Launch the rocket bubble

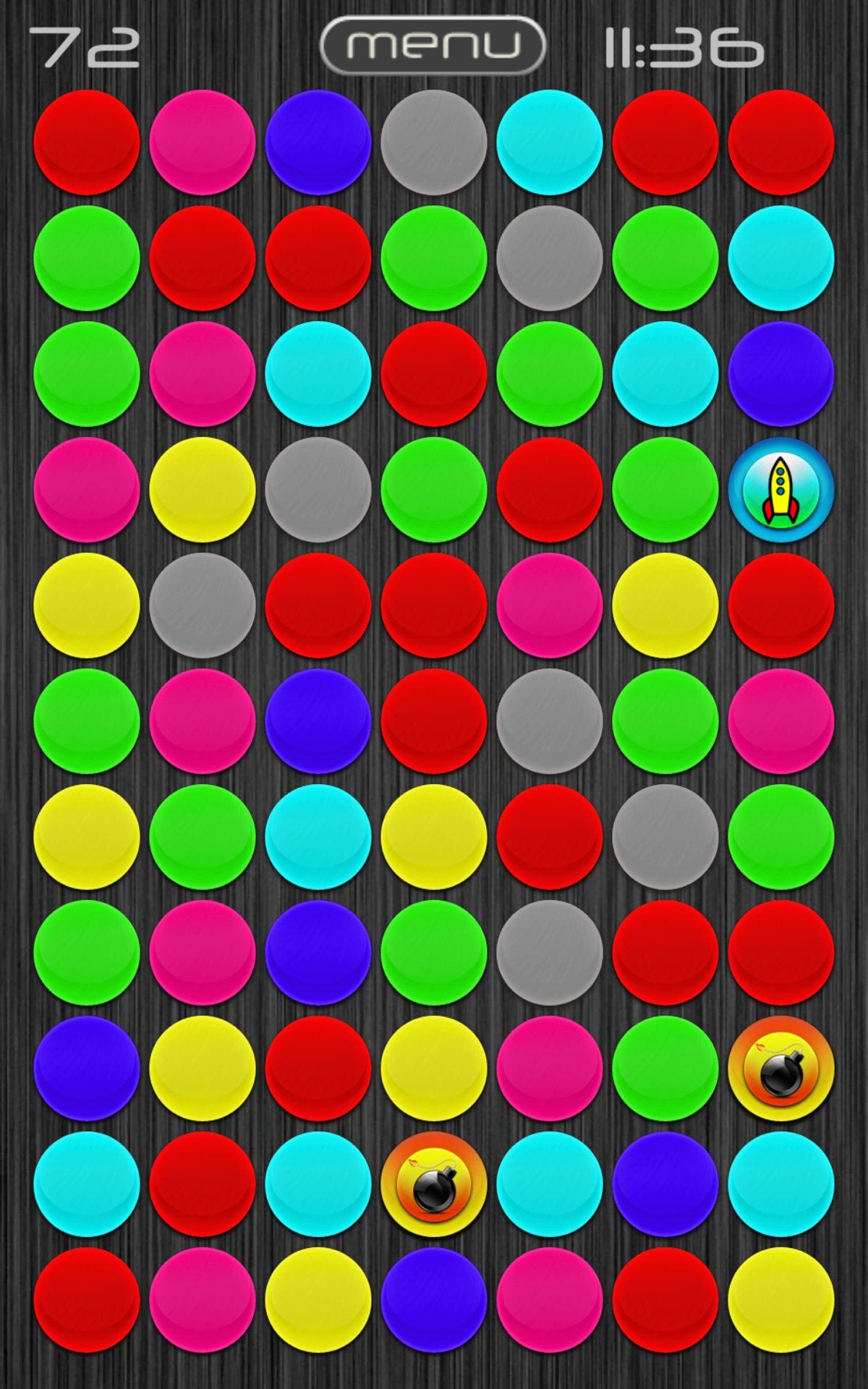click(780, 489)
